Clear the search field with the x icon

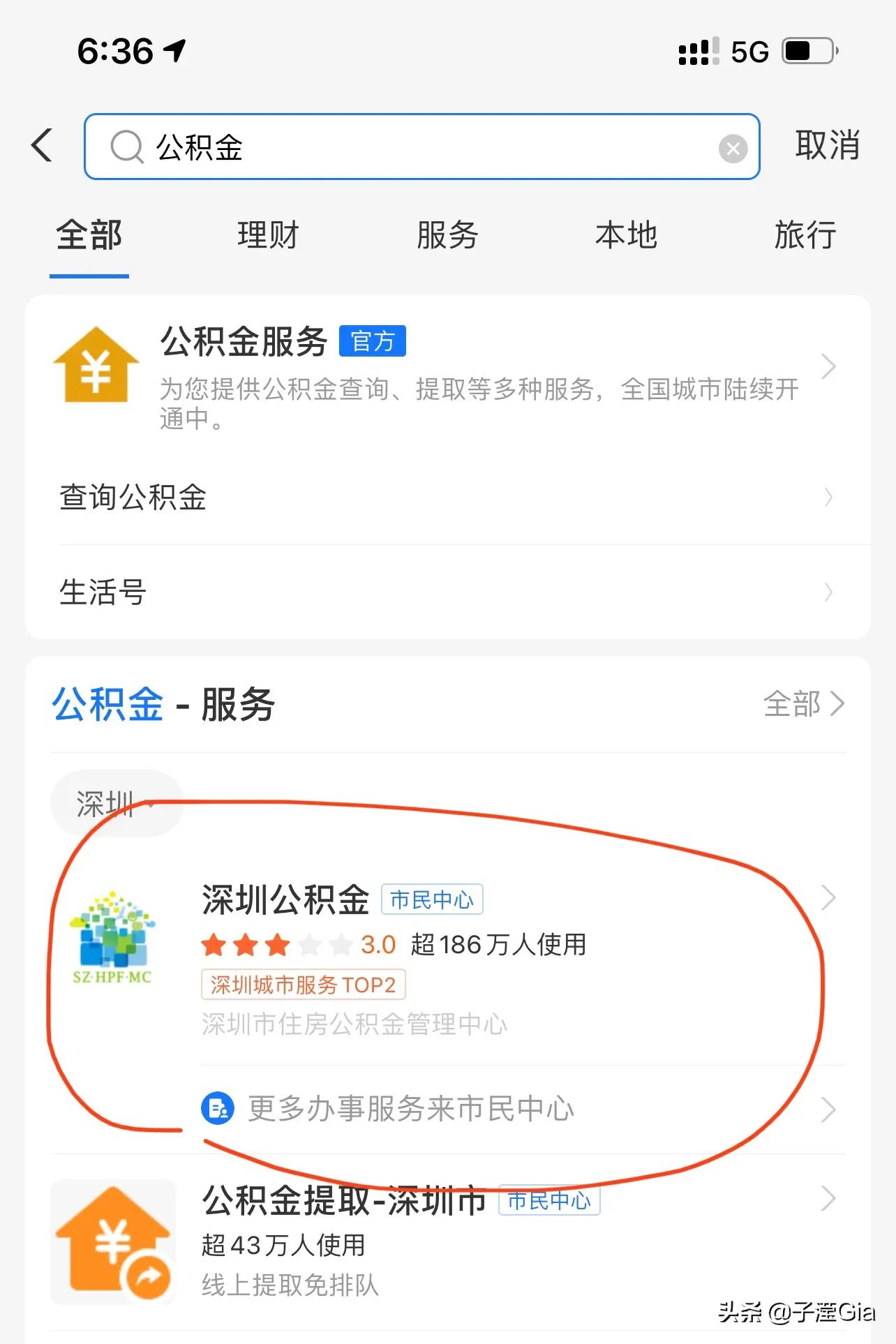pyautogui.click(x=732, y=147)
